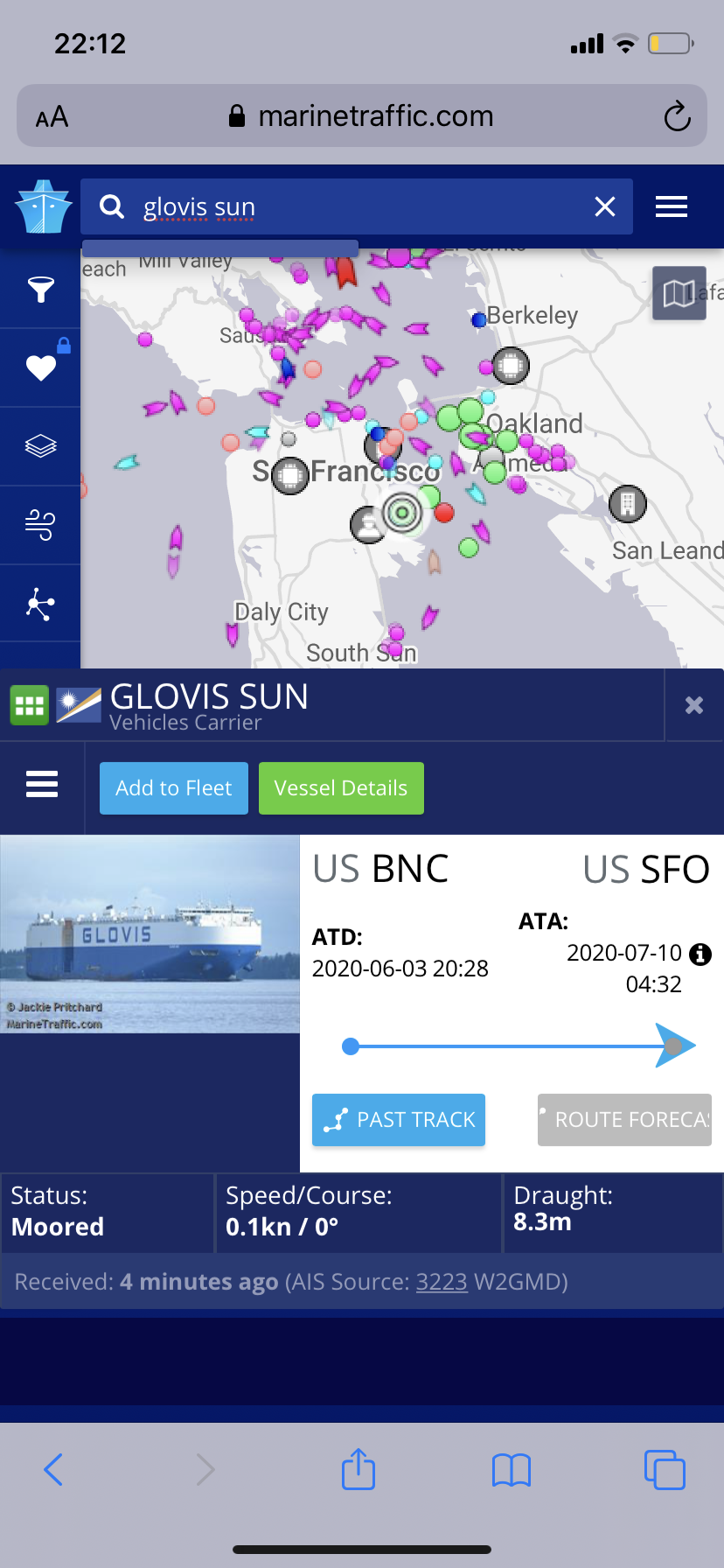
Task: Open the top-right hamburger menu
Action: point(672,207)
